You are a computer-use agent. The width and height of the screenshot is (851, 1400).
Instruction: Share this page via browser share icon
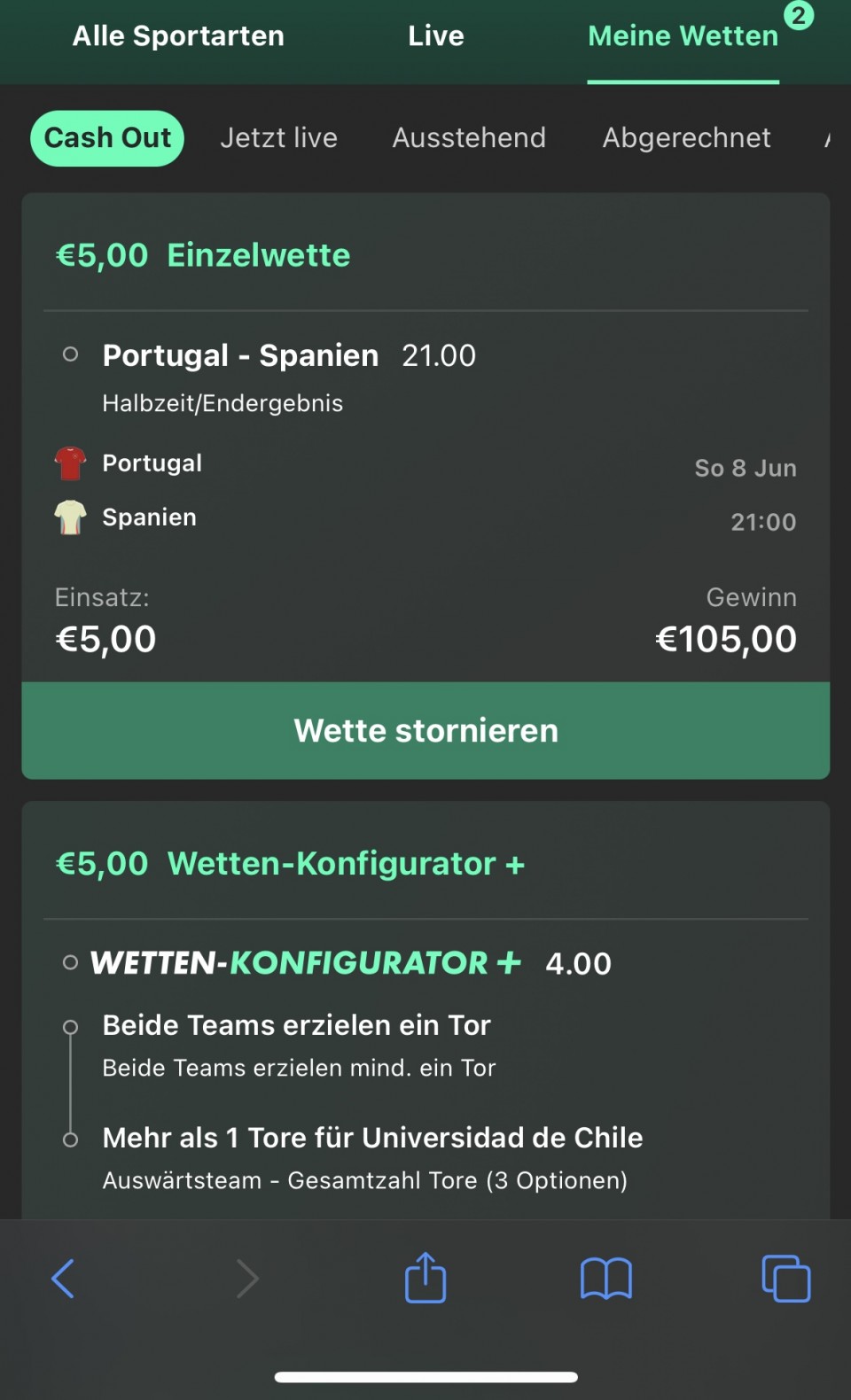point(425,1278)
